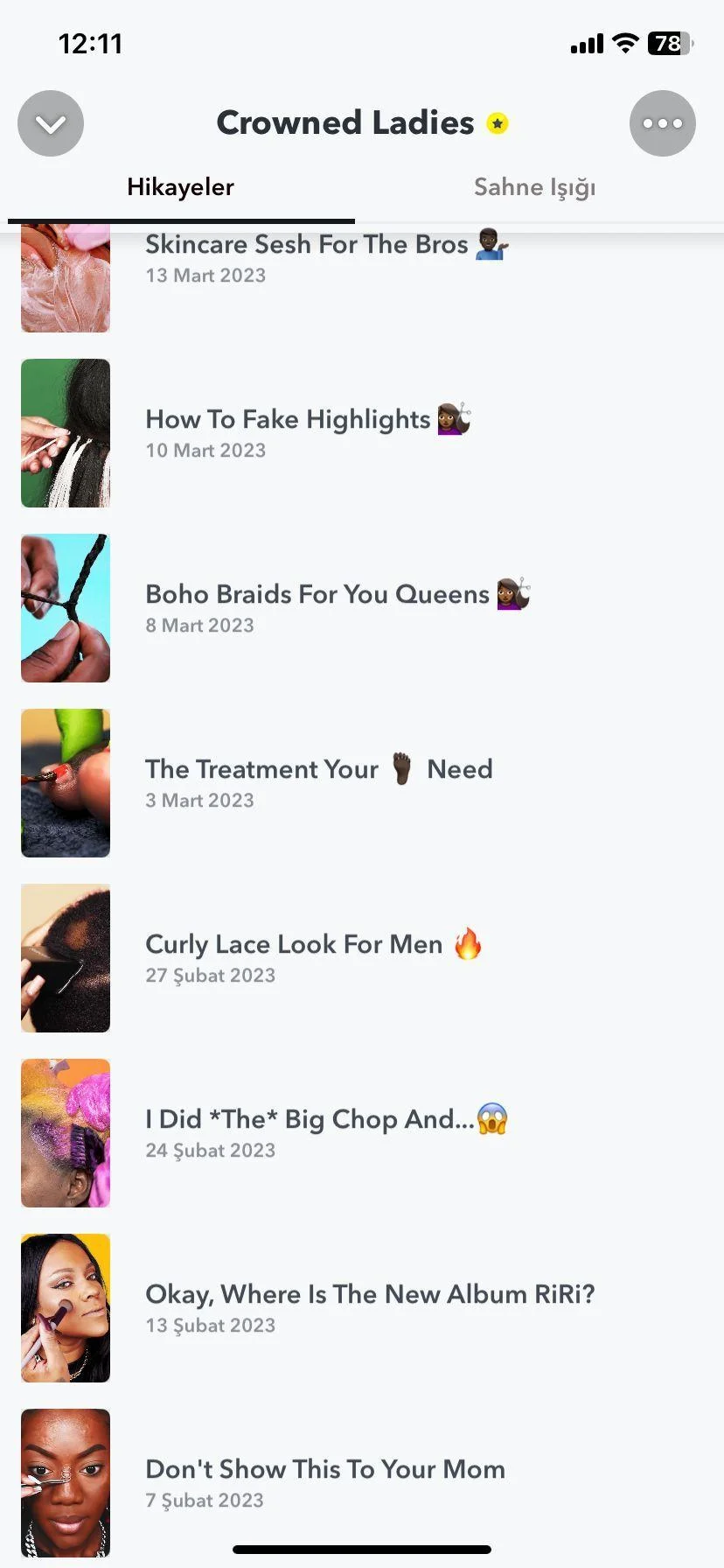View Okay, Where Is The New Album RiRi?
Image resolution: width=724 pixels, height=1568 pixels.
tap(362, 1308)
